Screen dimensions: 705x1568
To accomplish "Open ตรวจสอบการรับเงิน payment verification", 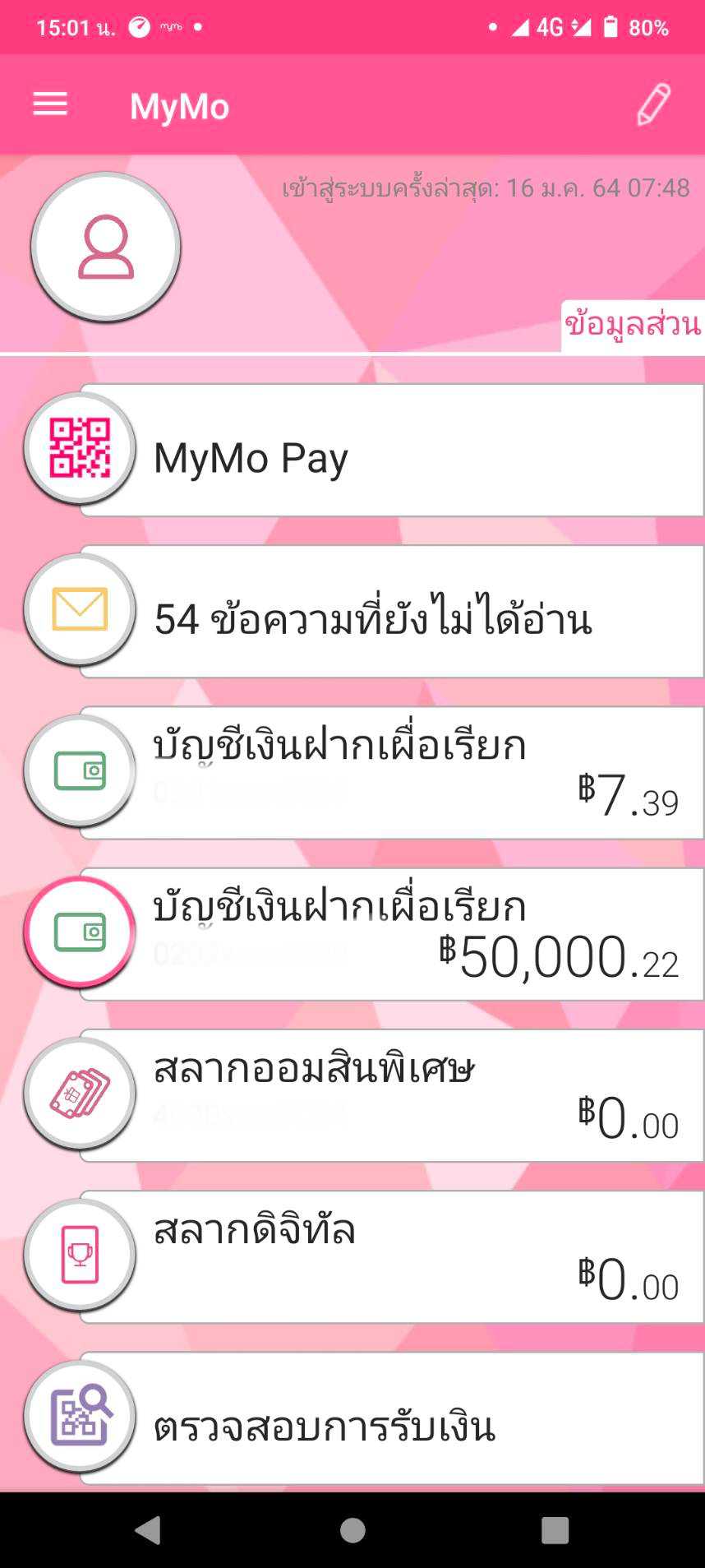I will pos(390,1419).
